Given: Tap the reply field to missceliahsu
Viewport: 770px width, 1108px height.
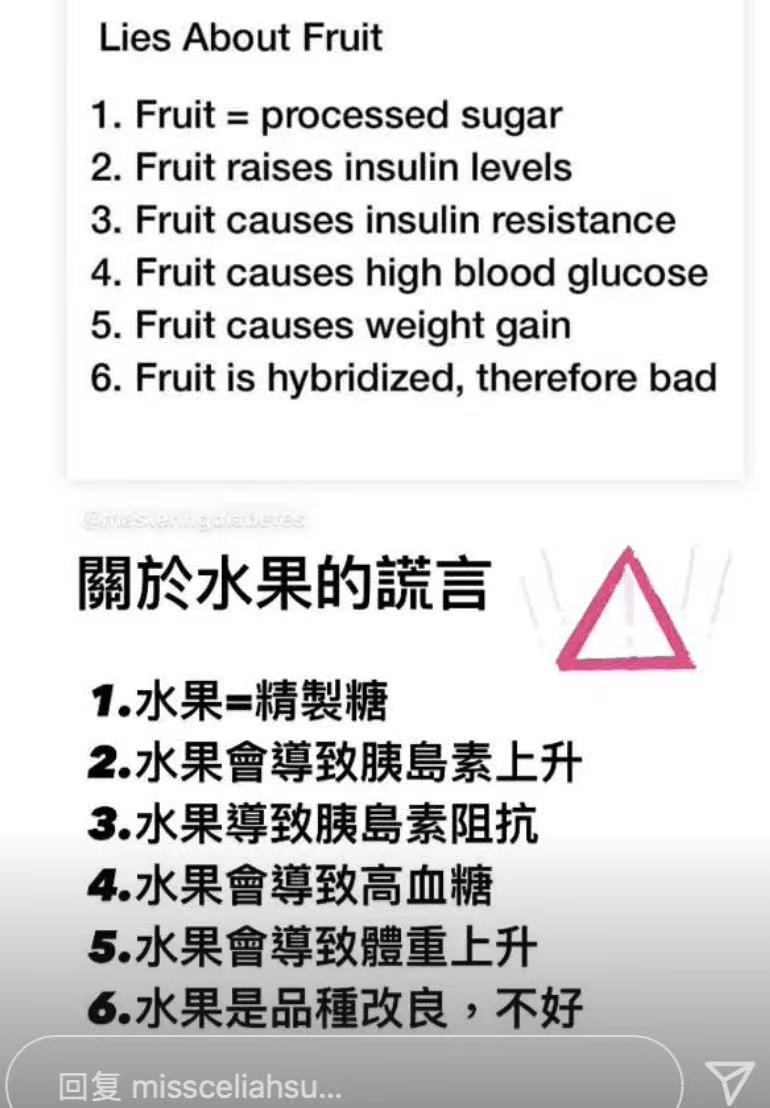Looking at the screenshot, I should pyautogui.click(x=343, y=1074).
